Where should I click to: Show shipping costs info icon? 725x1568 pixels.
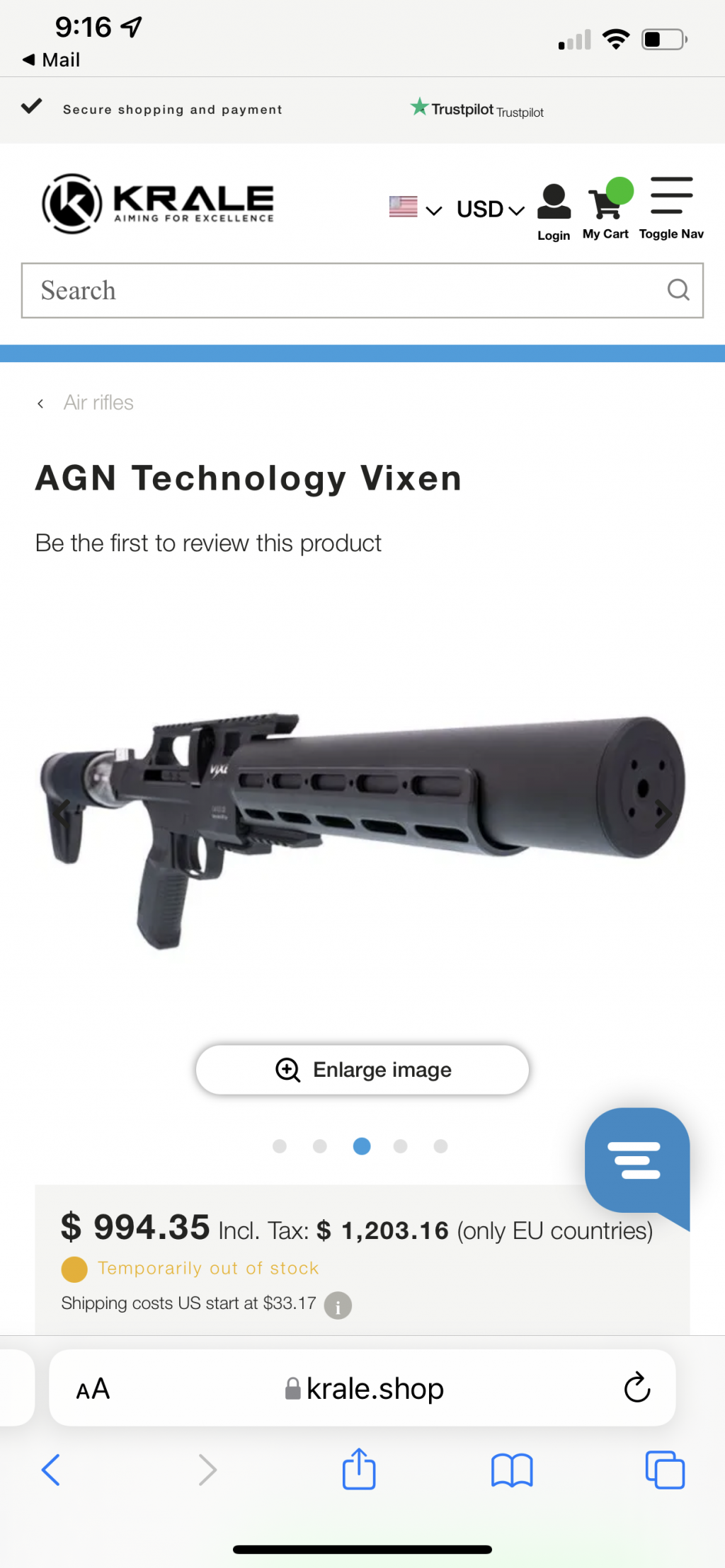tap(338, 1305)
